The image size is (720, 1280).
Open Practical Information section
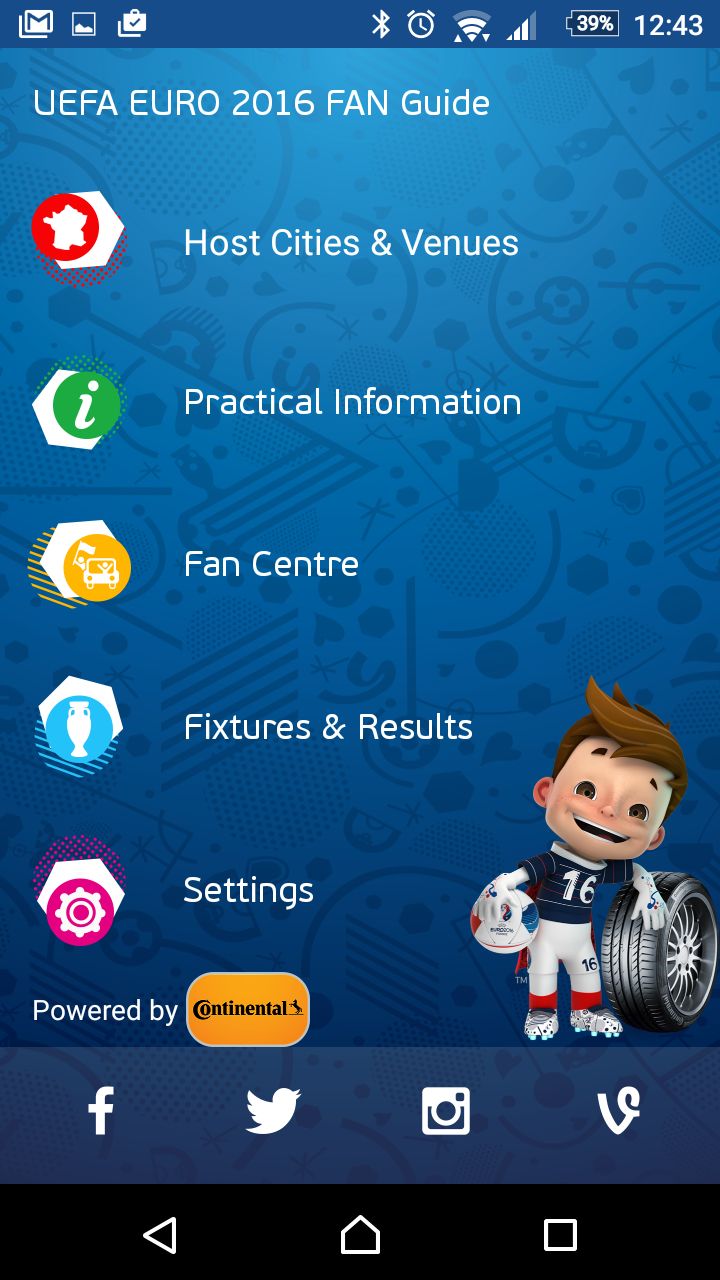pyautogui.click(x=352, y=402)
